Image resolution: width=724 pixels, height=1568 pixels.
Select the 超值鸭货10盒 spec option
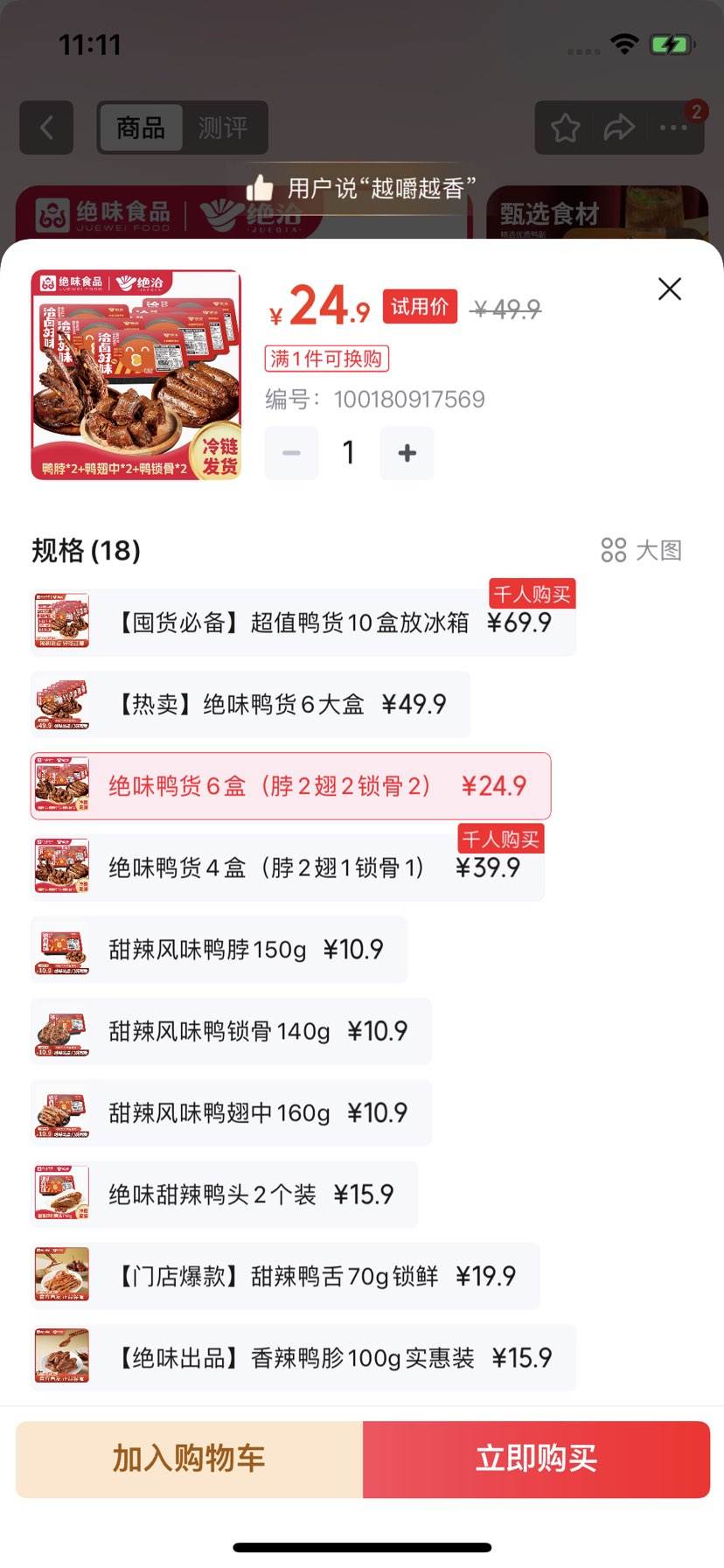302,621
